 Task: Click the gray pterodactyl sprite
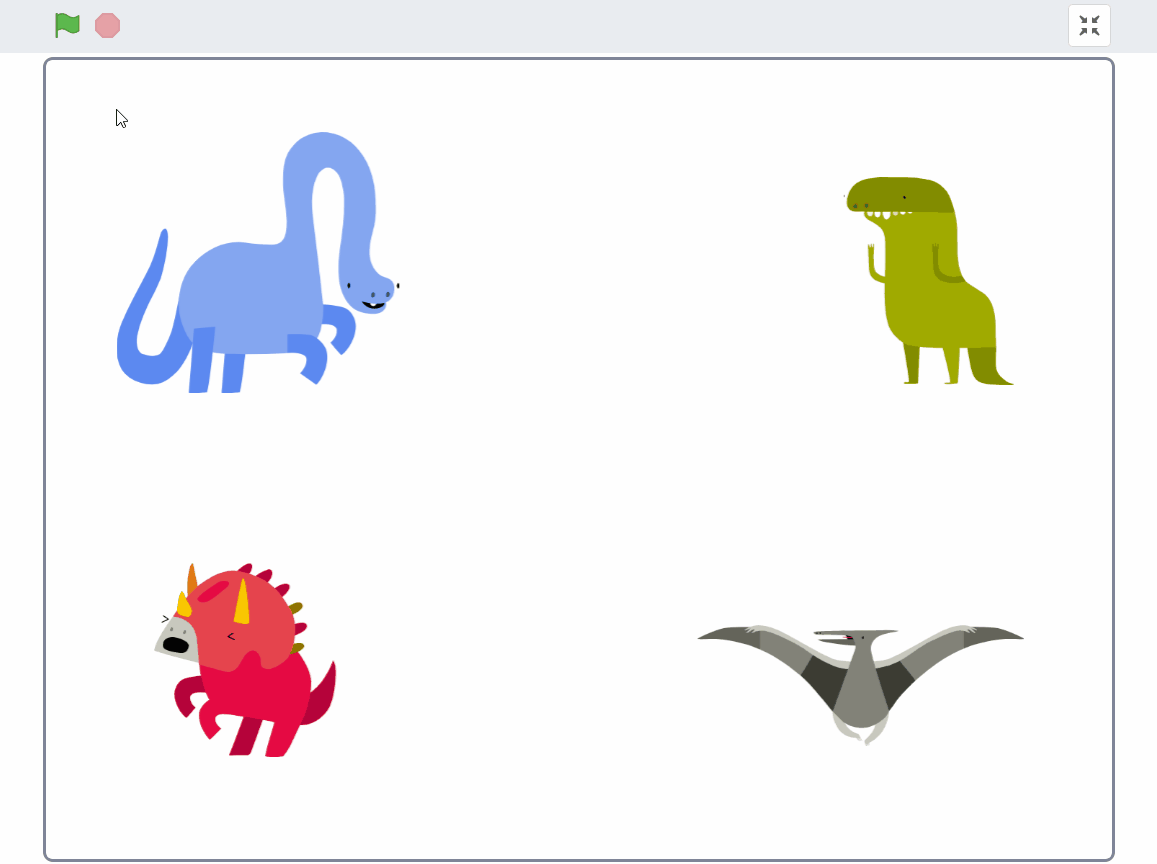860,680
